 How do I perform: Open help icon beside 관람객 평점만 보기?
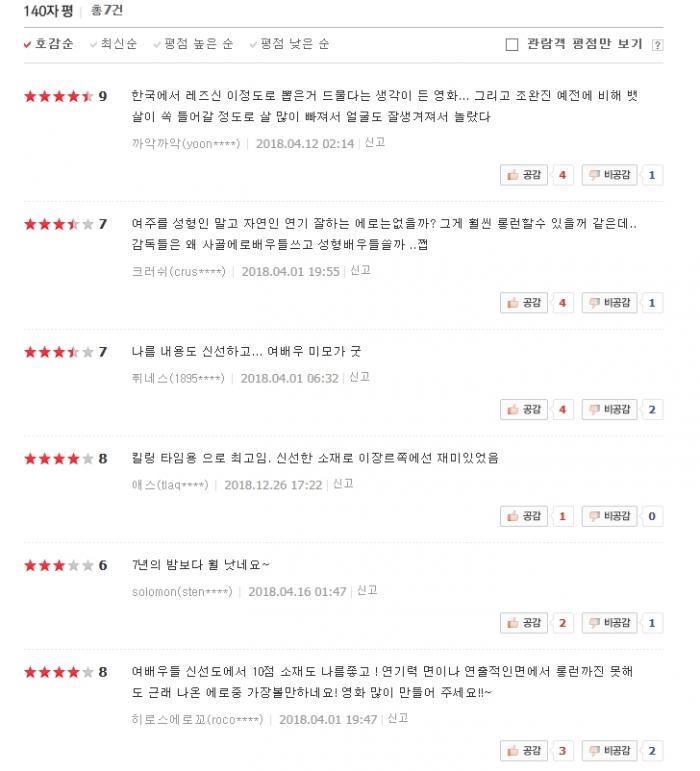657,45
